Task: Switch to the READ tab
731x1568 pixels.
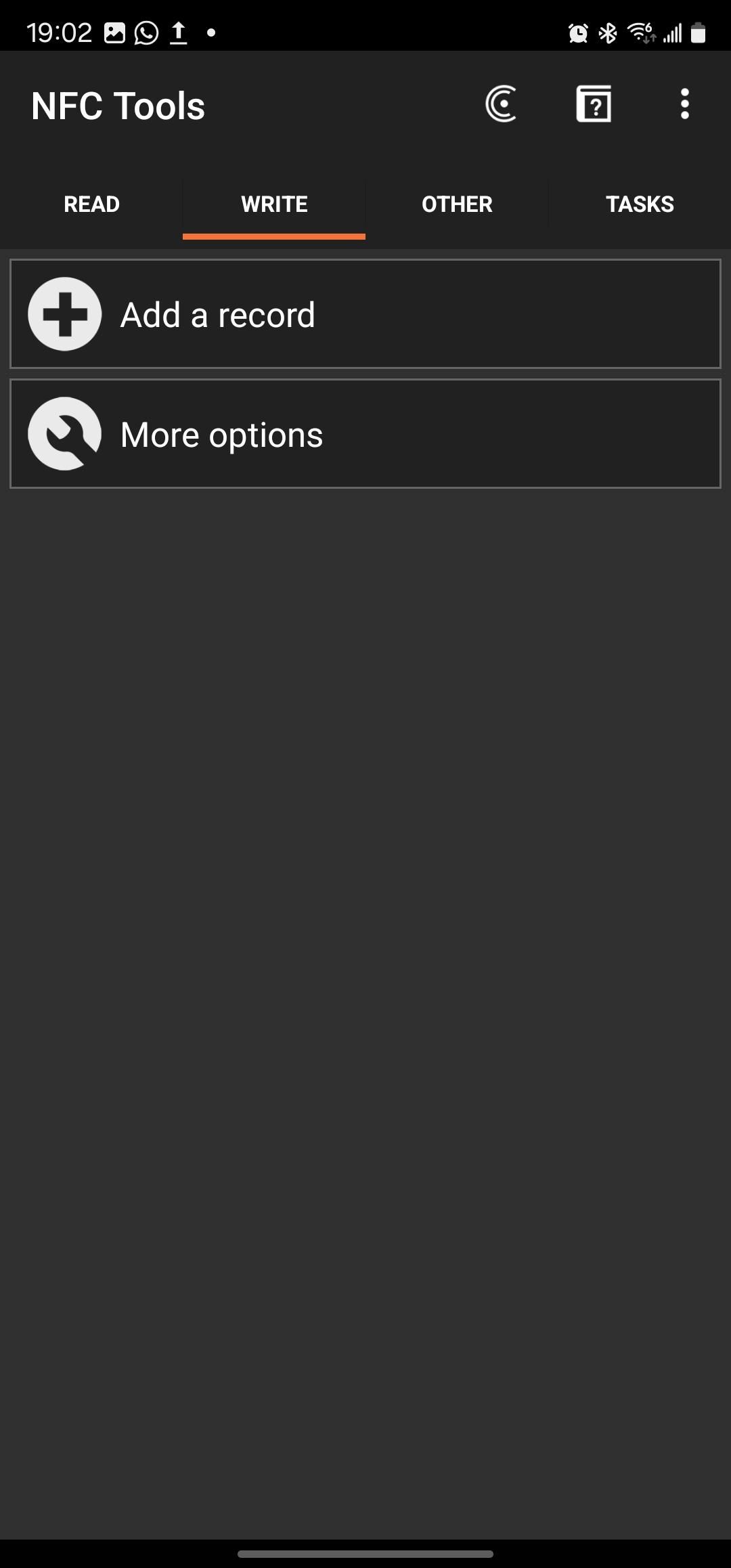Action: tap(91, 204)
